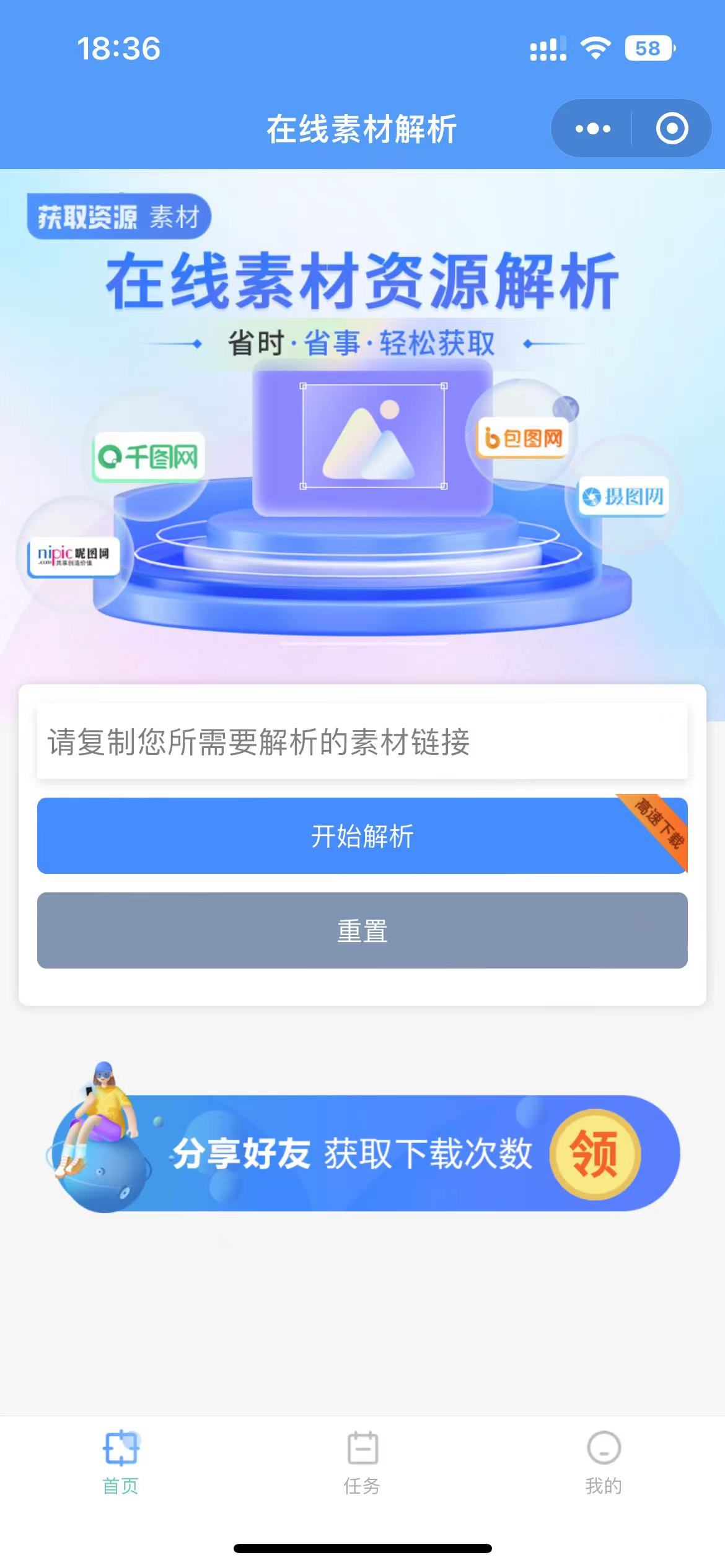
Task: Start parsing with 开始解析 button
Action: tap(362, 836)
